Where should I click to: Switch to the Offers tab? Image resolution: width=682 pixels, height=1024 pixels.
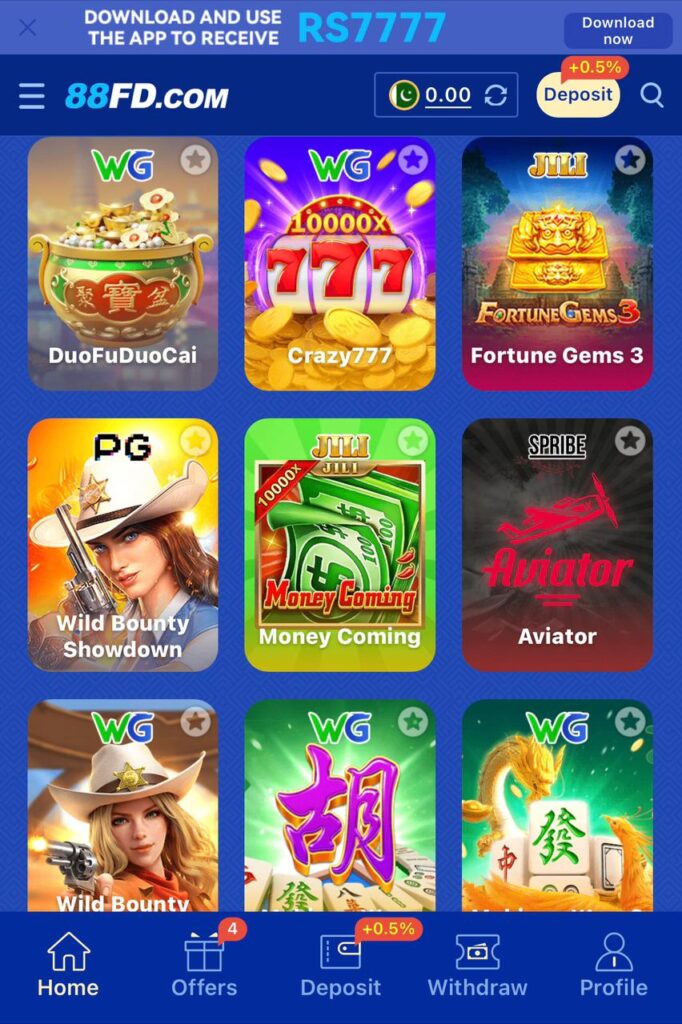point(205,966)
